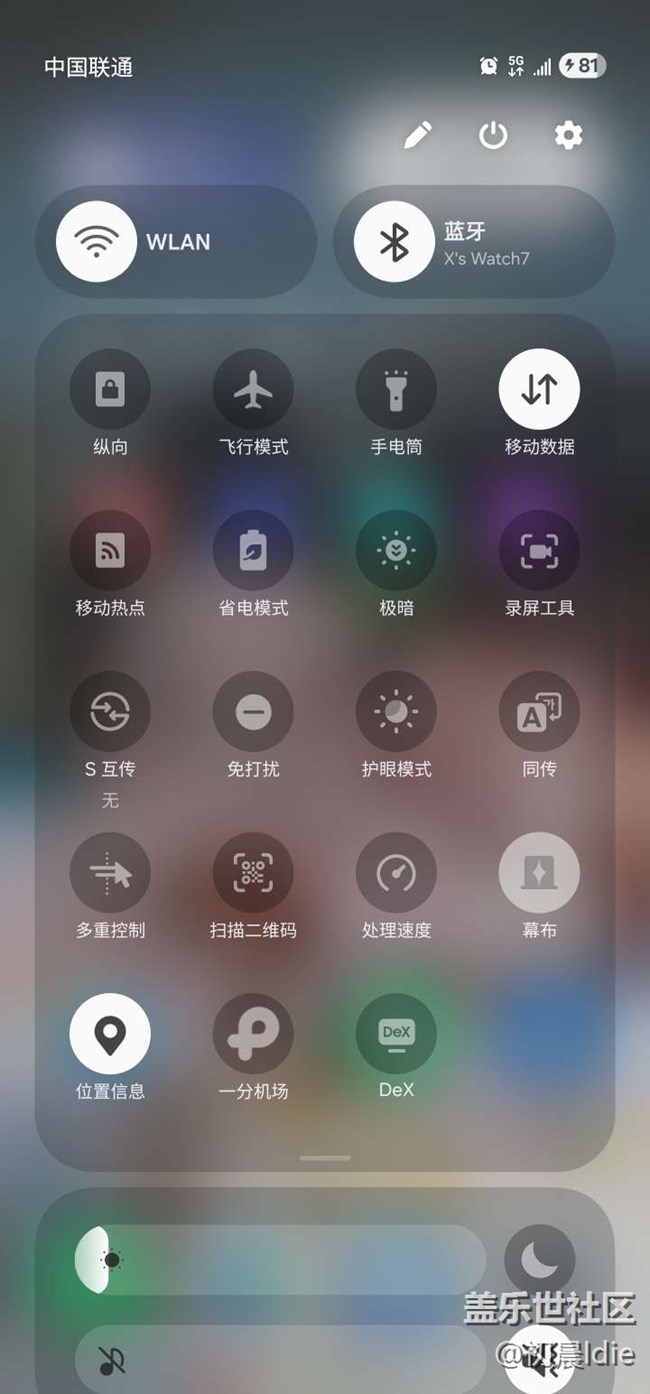This screenshot has height=1394, width=650.
Task: Toggle the 蓝牙 Bluetooth tile
Action: click(395, 241)
